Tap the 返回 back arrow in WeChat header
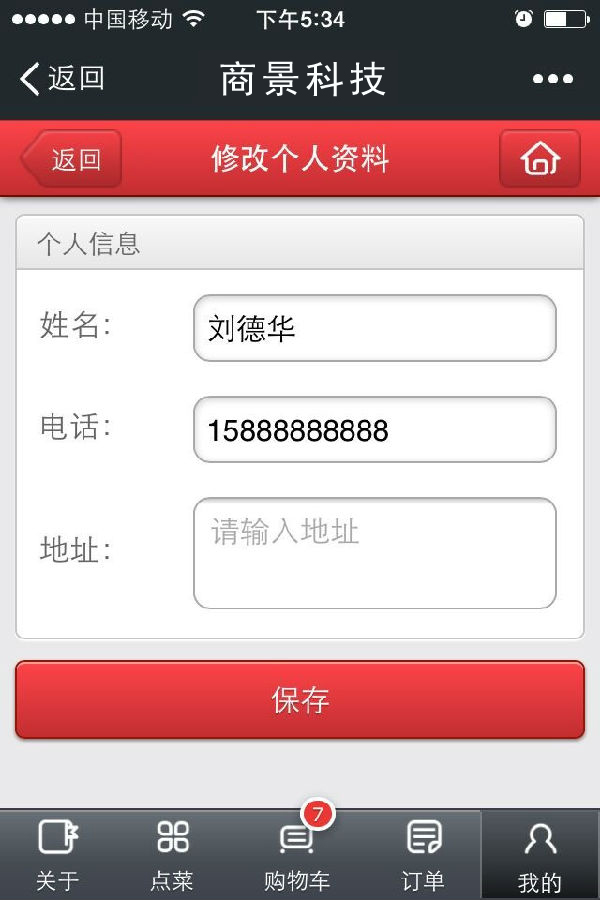 pos(62,78)
